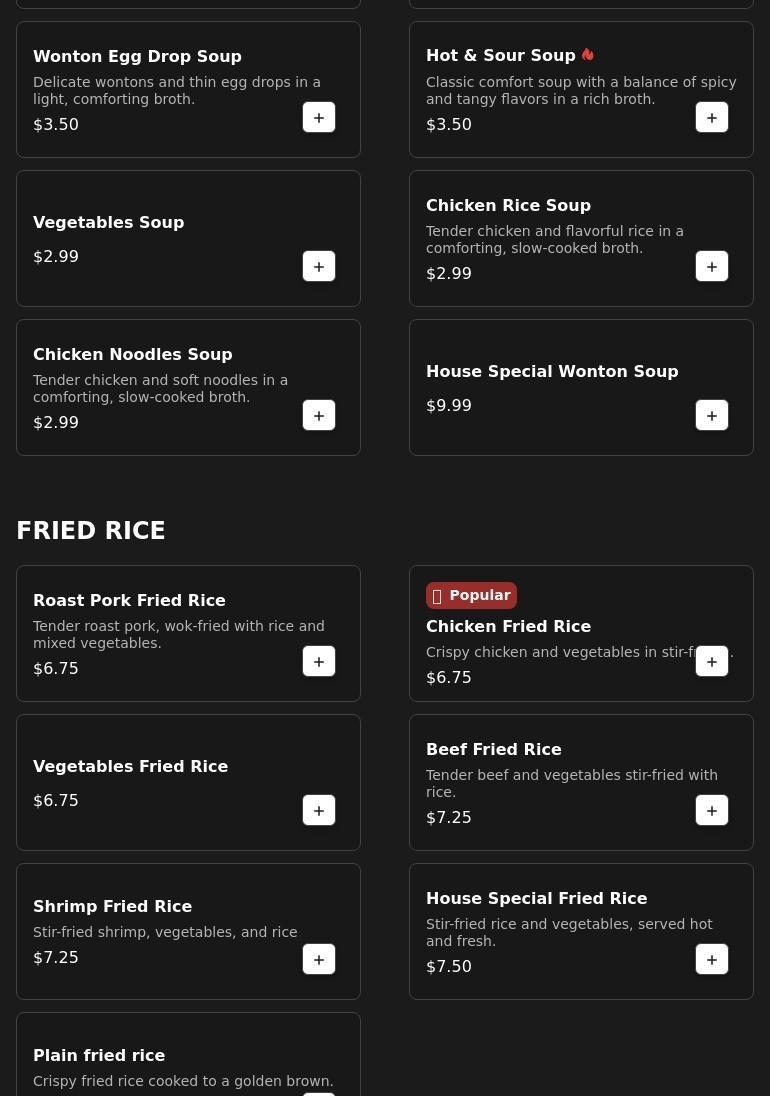This screenshot has width=770, height=1096.
Task: Add Roast Pork Fried Rice to order
Action: [x=319, y=662]
